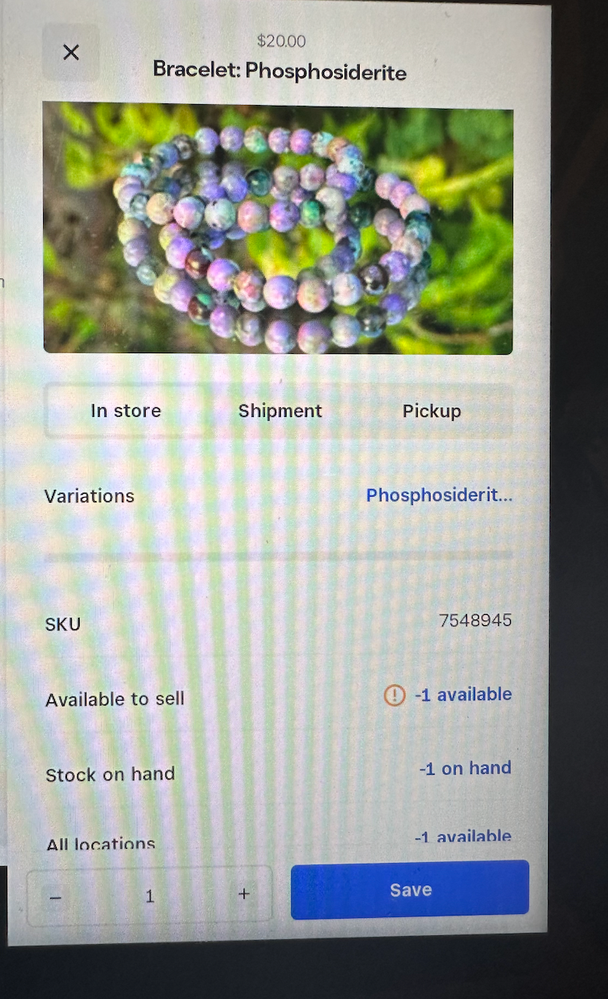Increase quantity with the plus button
608x999 pixels.
click(x=243, y=895)
